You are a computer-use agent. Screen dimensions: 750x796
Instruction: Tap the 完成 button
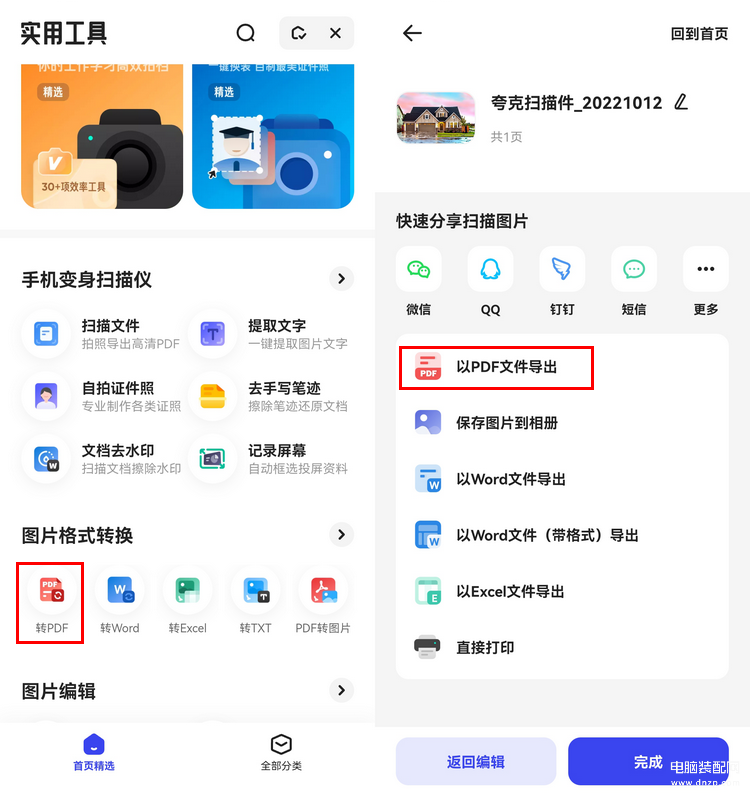[x=648, y=762]
